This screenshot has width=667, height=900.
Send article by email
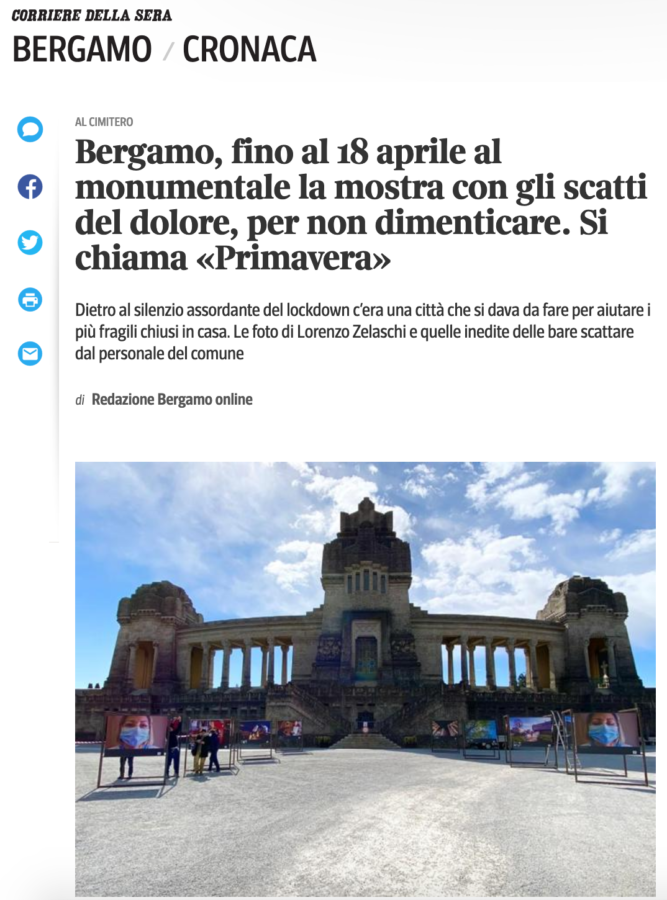tap(30, 354)
